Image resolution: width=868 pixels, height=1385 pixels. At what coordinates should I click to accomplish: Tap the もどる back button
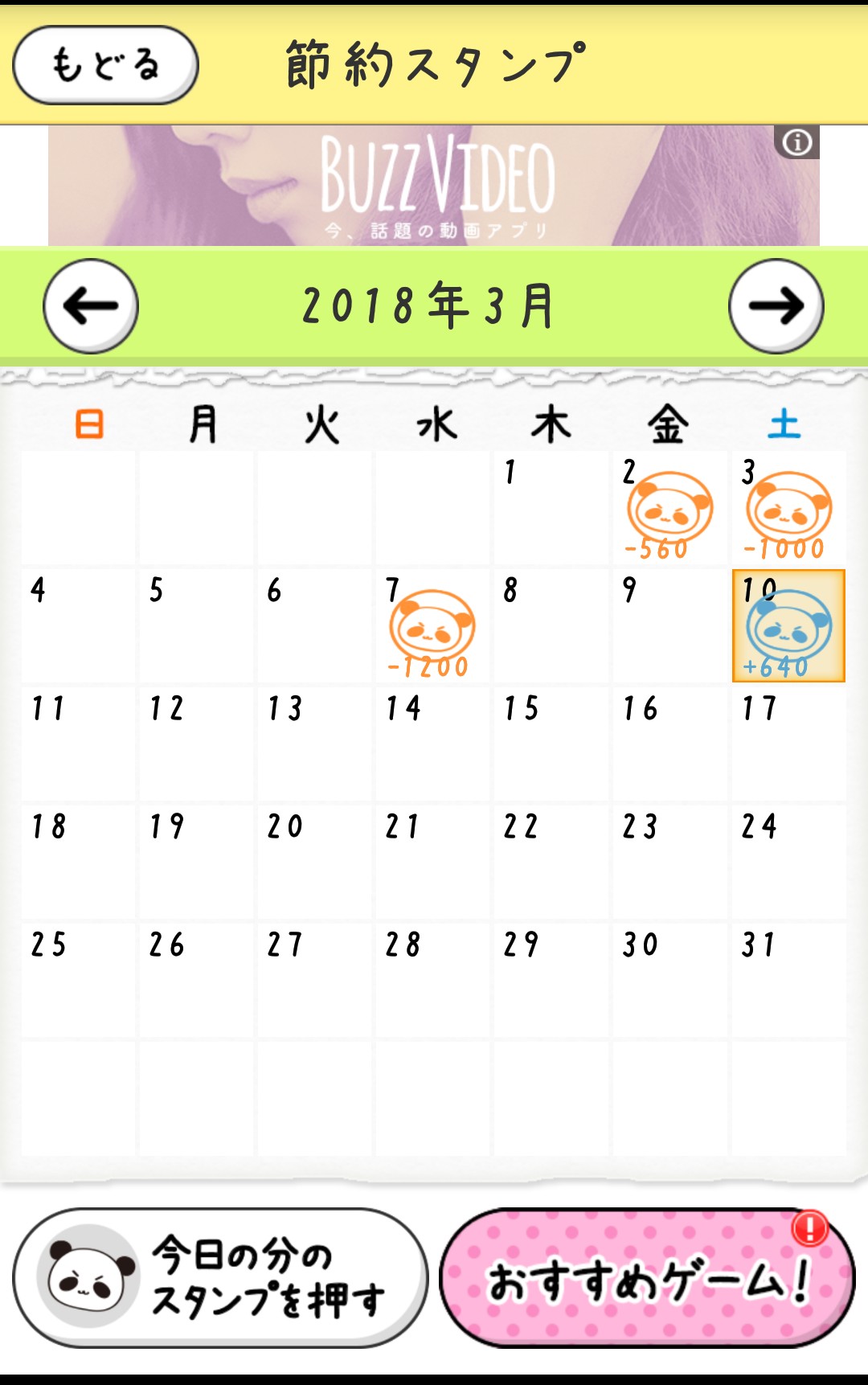coord(105,65)
